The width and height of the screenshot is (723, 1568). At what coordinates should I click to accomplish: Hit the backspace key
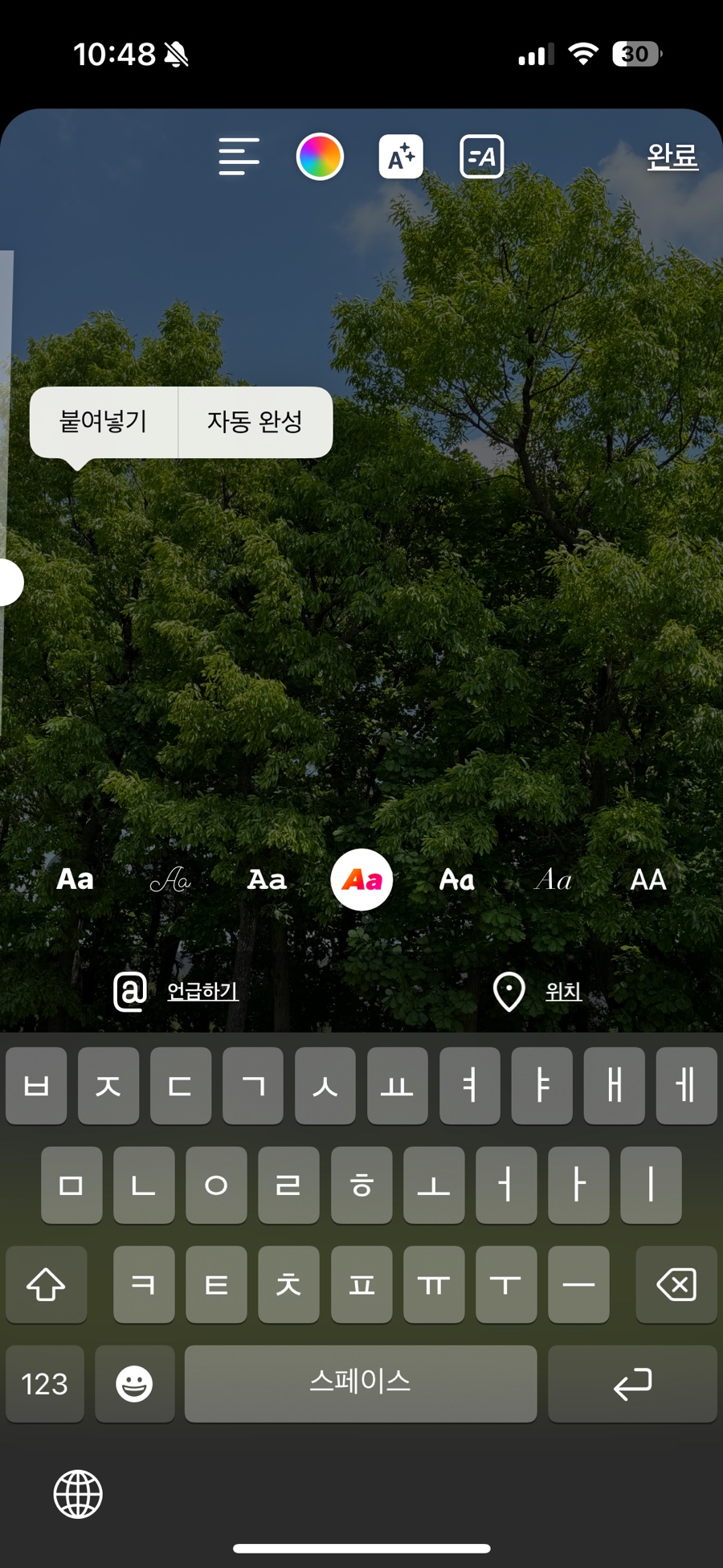pyautogui.click(x=676, y=1284)
